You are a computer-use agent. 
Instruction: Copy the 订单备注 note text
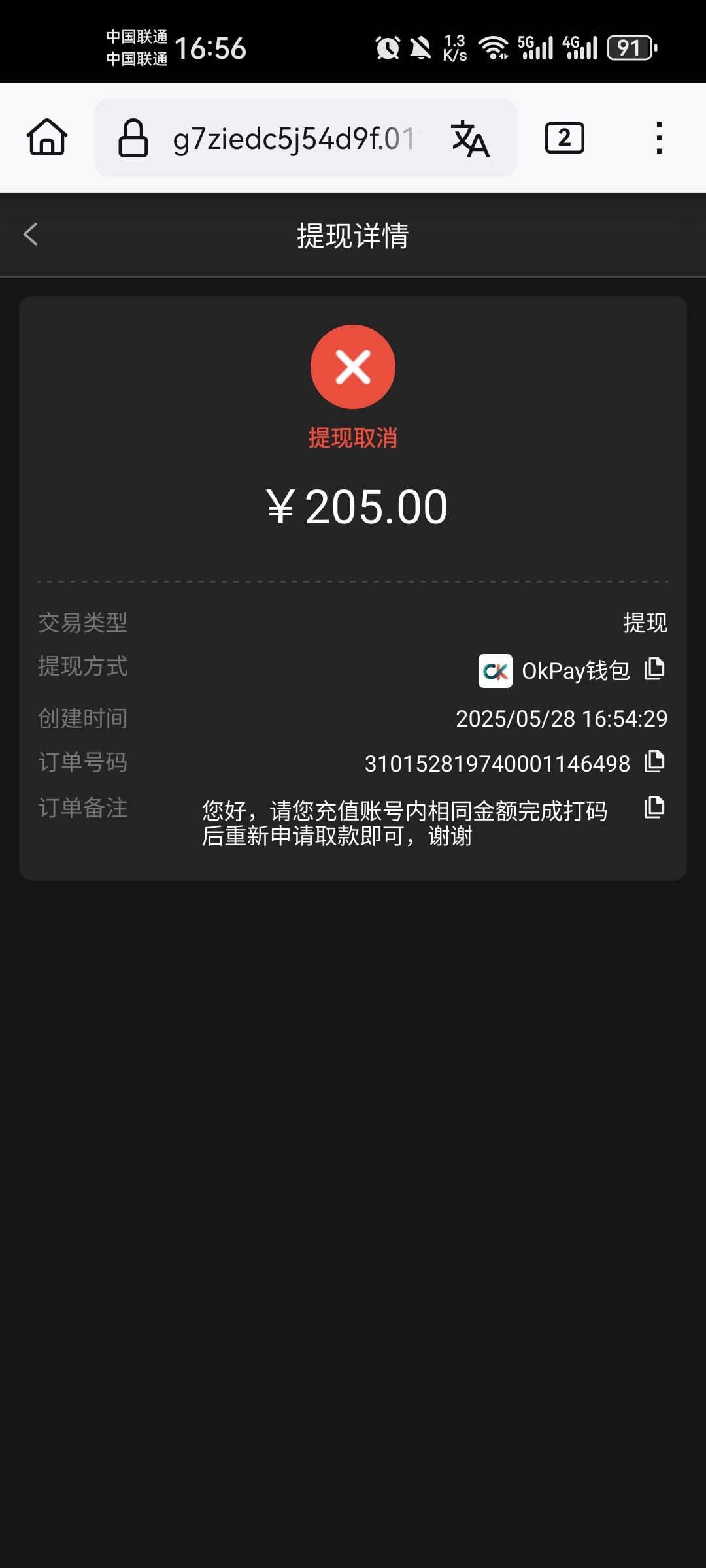[654, 808]
